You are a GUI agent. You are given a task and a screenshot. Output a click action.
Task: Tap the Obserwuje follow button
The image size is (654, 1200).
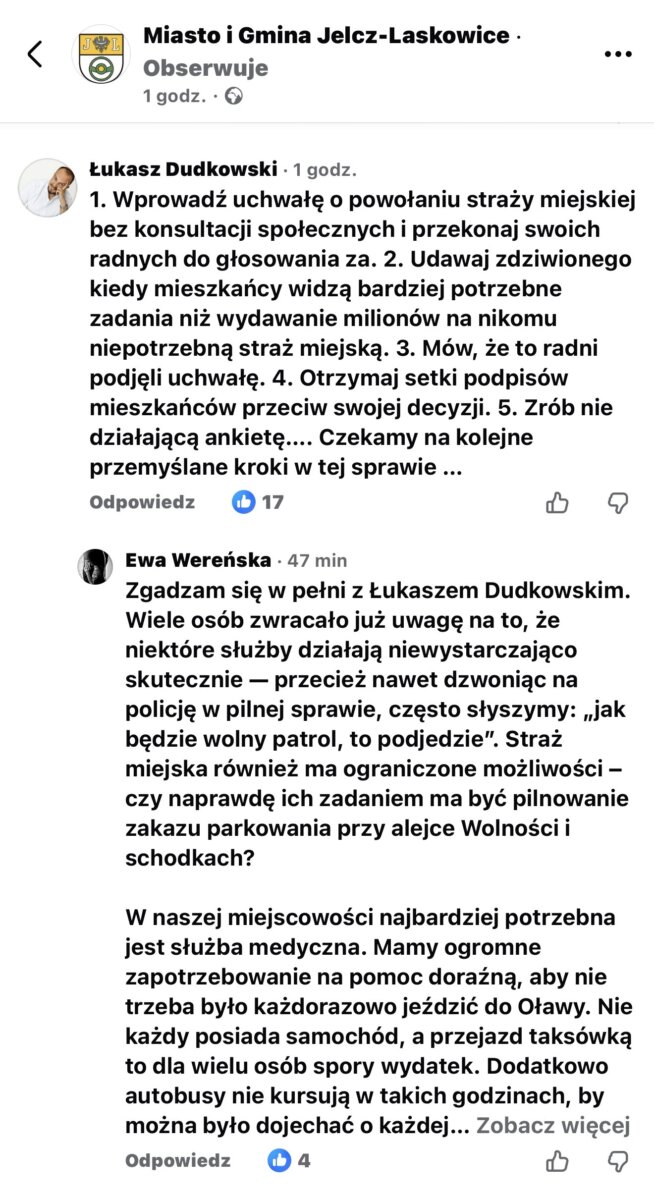pyautogui.click(x=205, y=69)
